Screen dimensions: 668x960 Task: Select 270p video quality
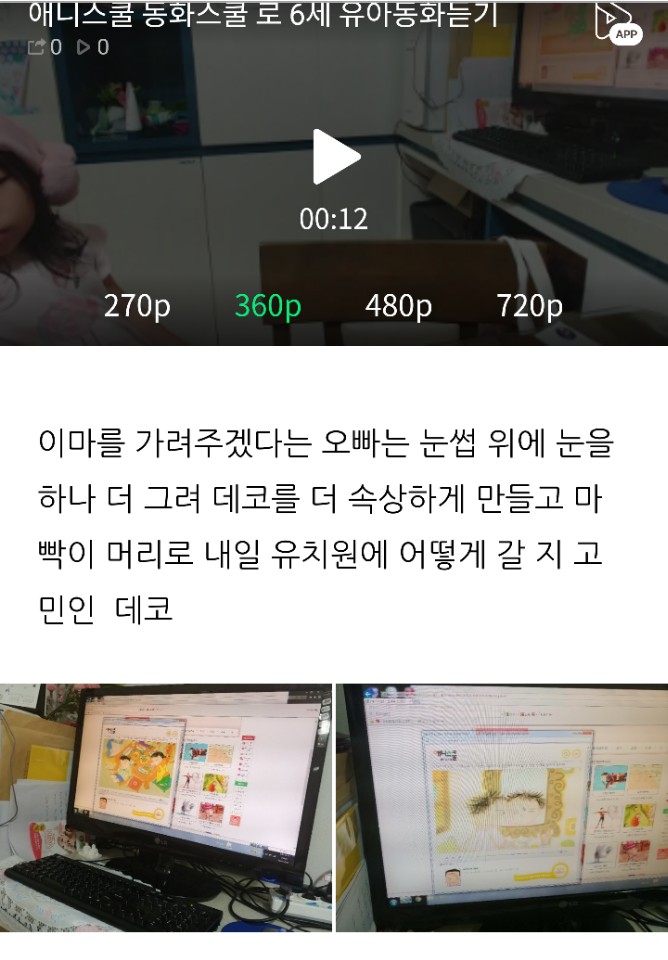pos(137,306)
